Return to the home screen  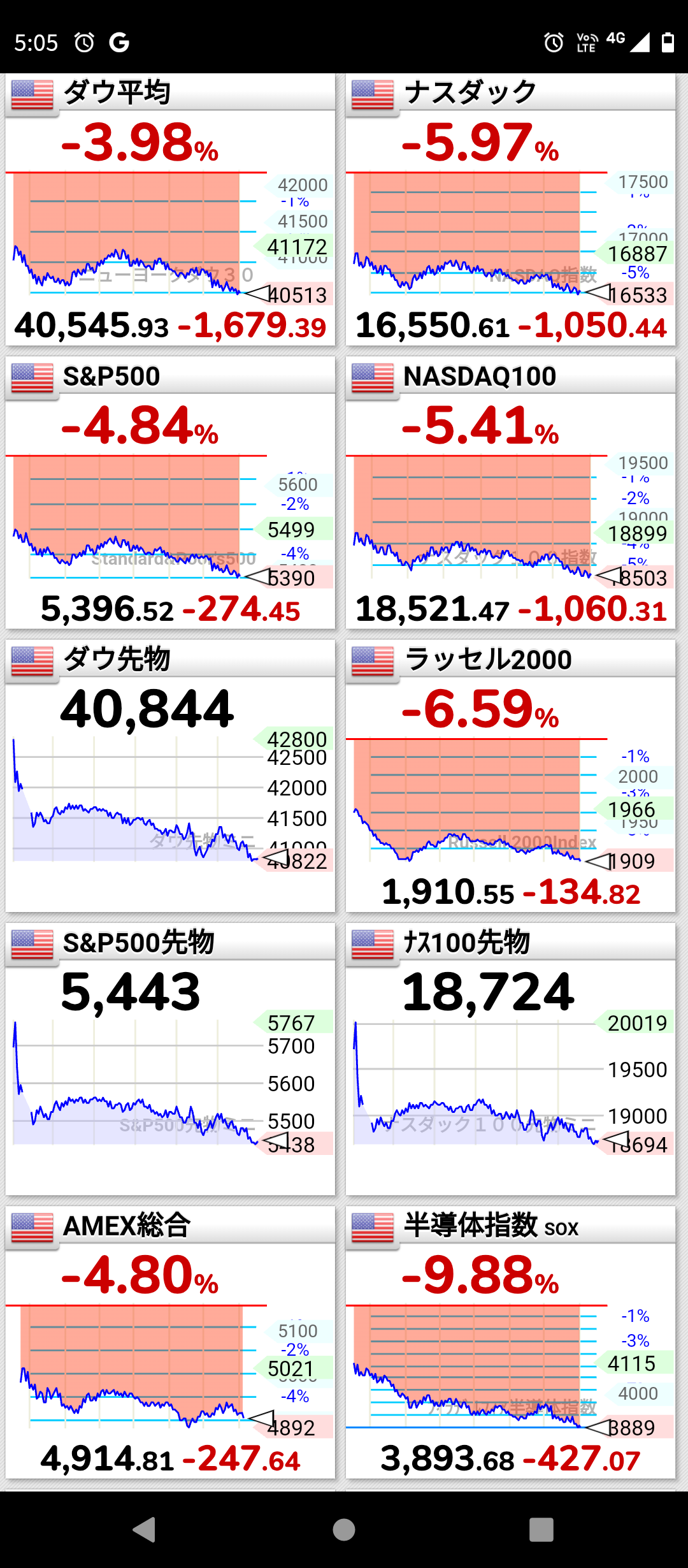coord(344,1530)
